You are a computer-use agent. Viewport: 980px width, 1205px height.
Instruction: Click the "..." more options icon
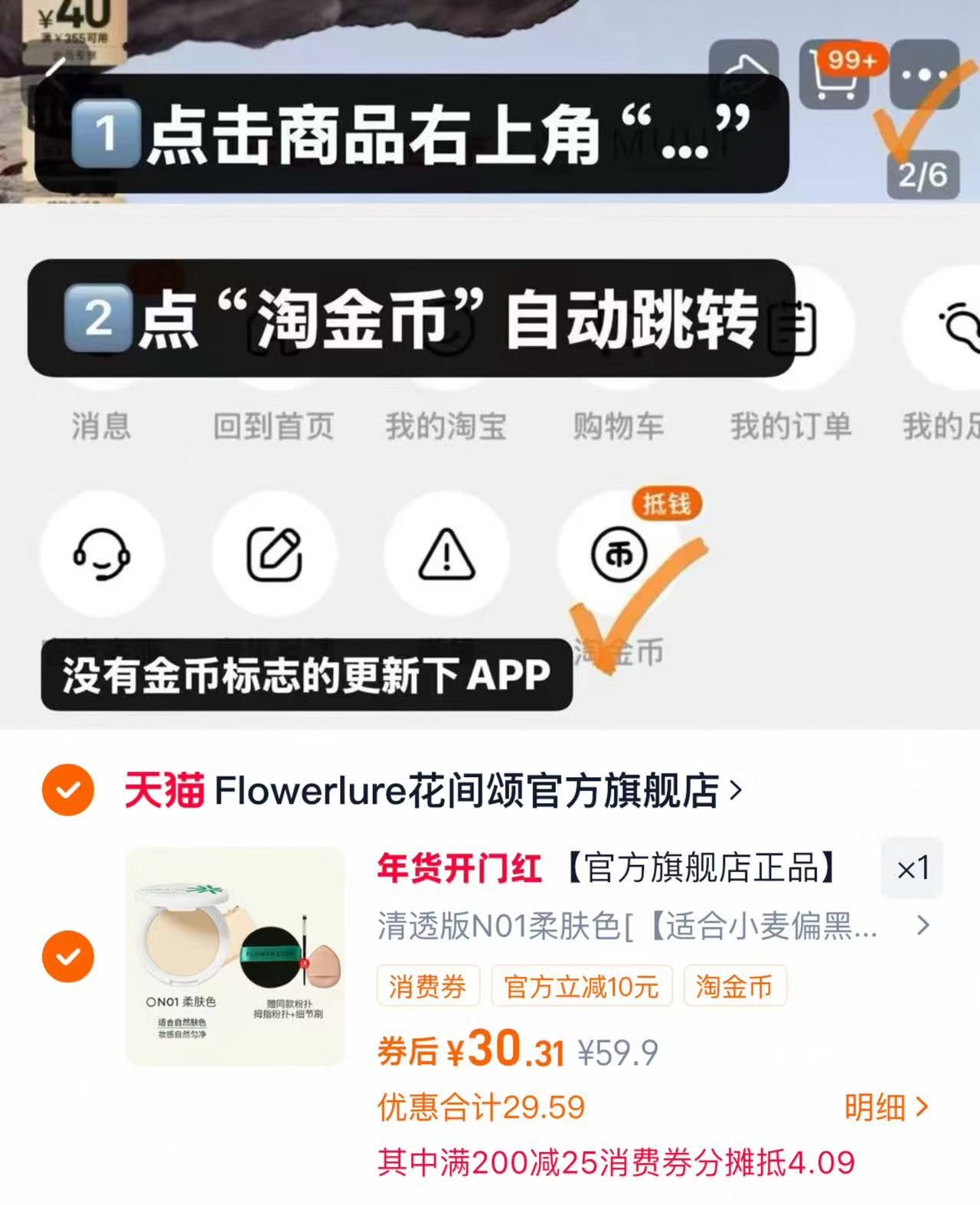(x=924, y=75)
